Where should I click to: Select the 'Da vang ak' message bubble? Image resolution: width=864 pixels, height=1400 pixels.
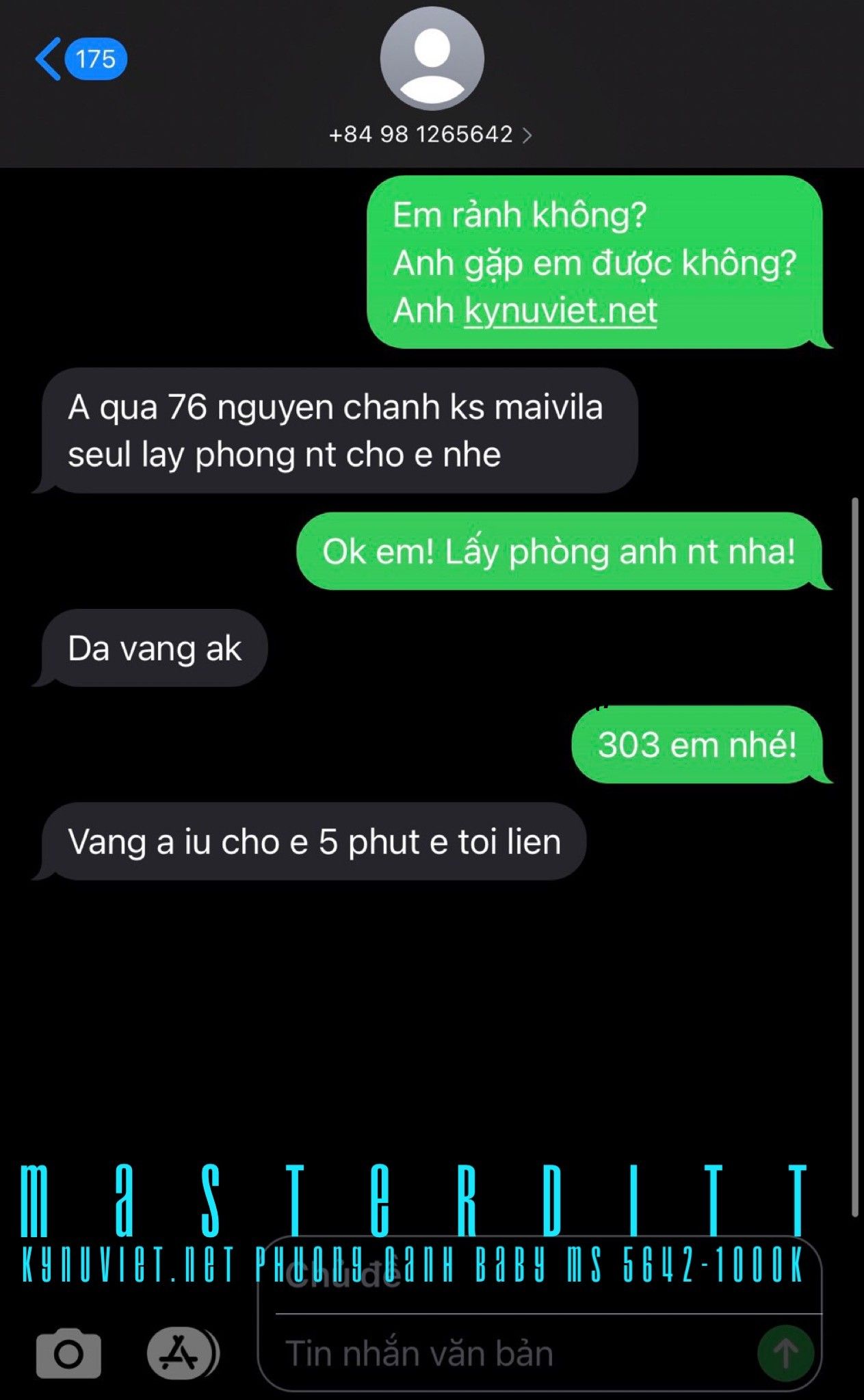[155, 648]
